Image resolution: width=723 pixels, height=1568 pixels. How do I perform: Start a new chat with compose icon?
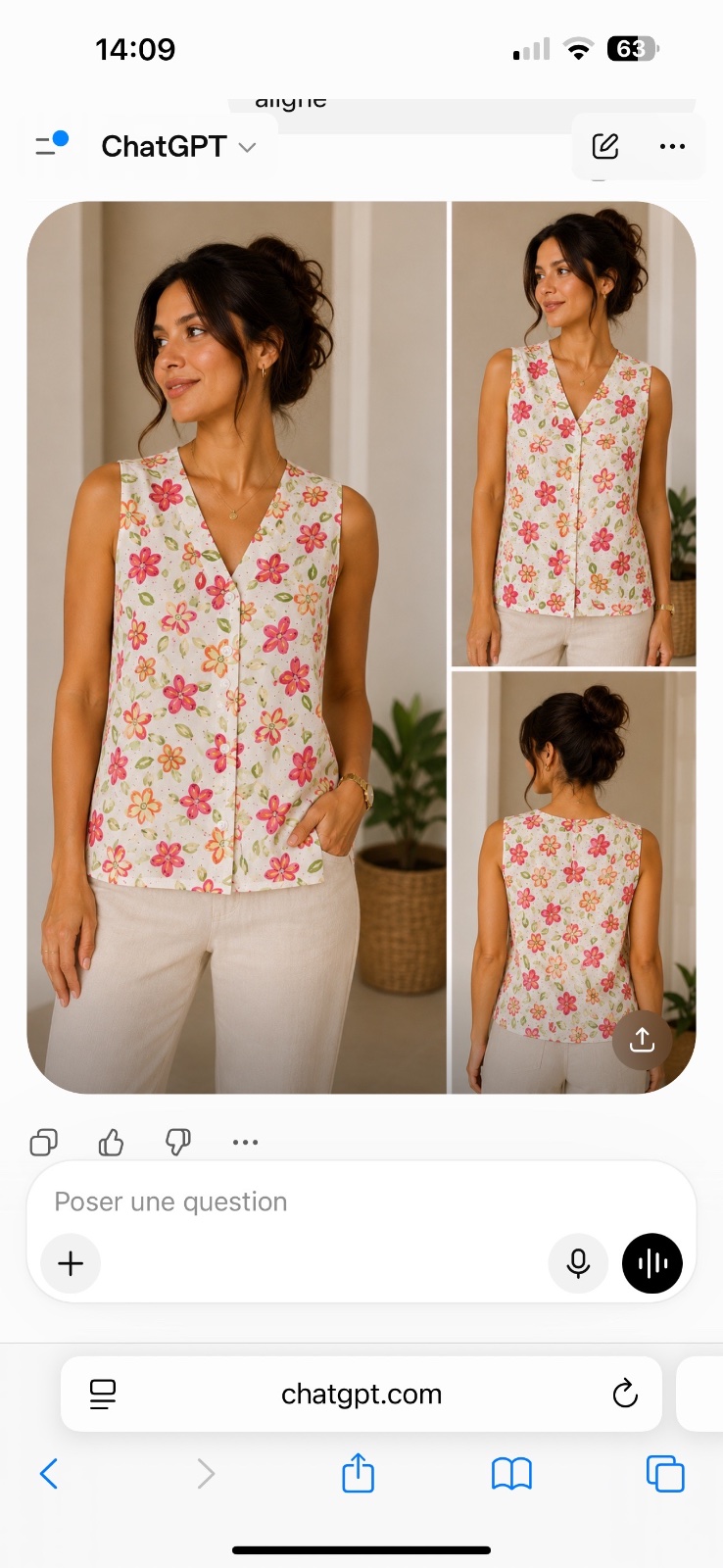(605, 146)
